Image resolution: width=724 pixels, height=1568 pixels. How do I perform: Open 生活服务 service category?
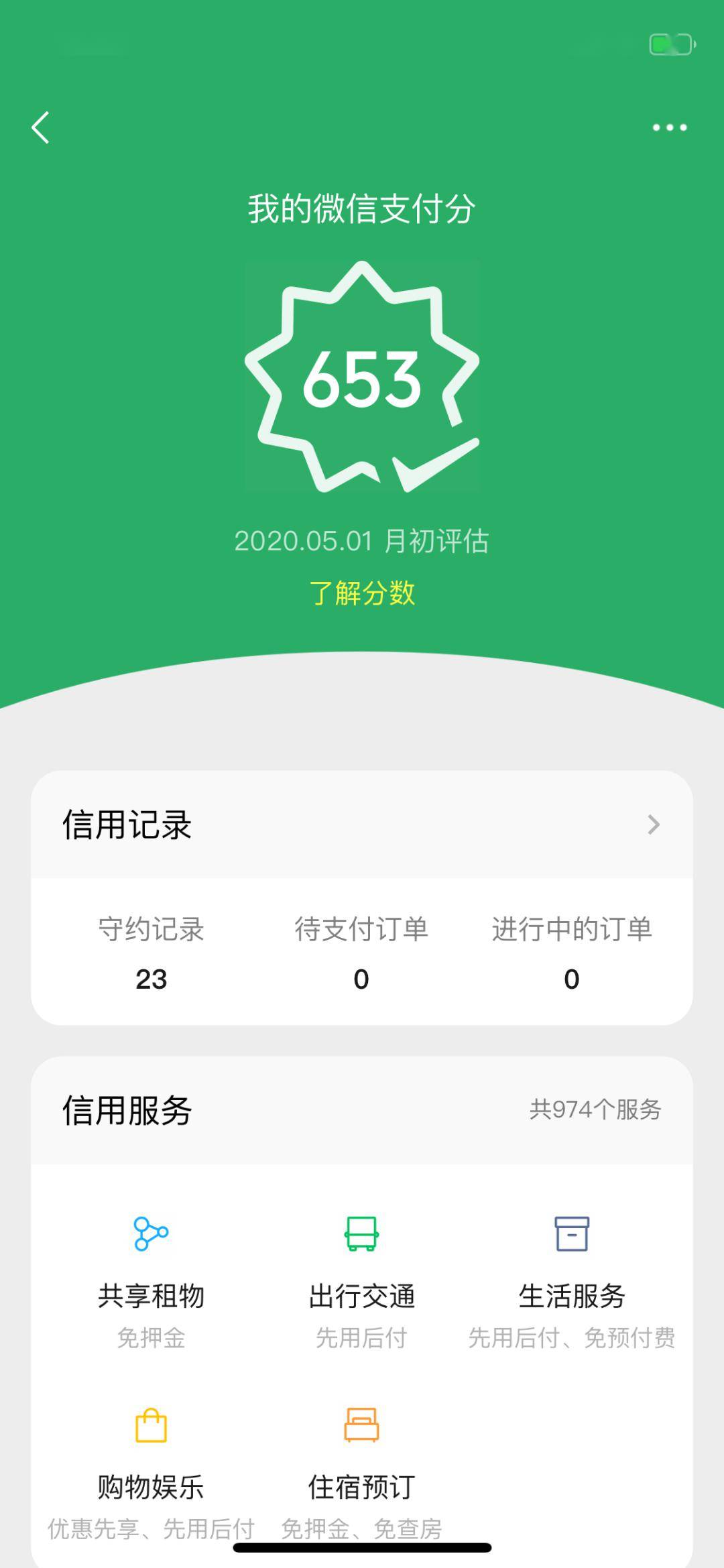pos(572,1282)
